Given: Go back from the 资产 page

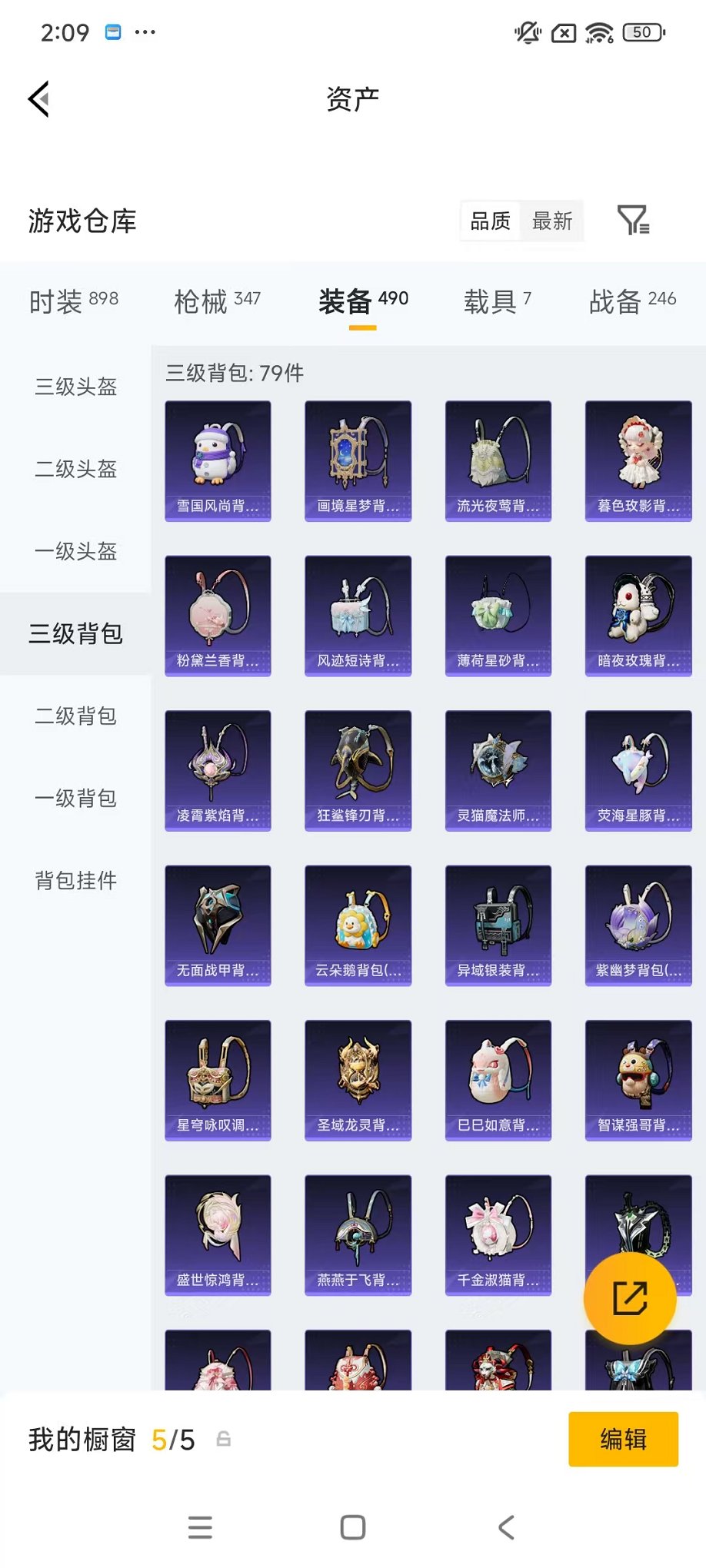Looking at the screenshot, I should 39,99.
